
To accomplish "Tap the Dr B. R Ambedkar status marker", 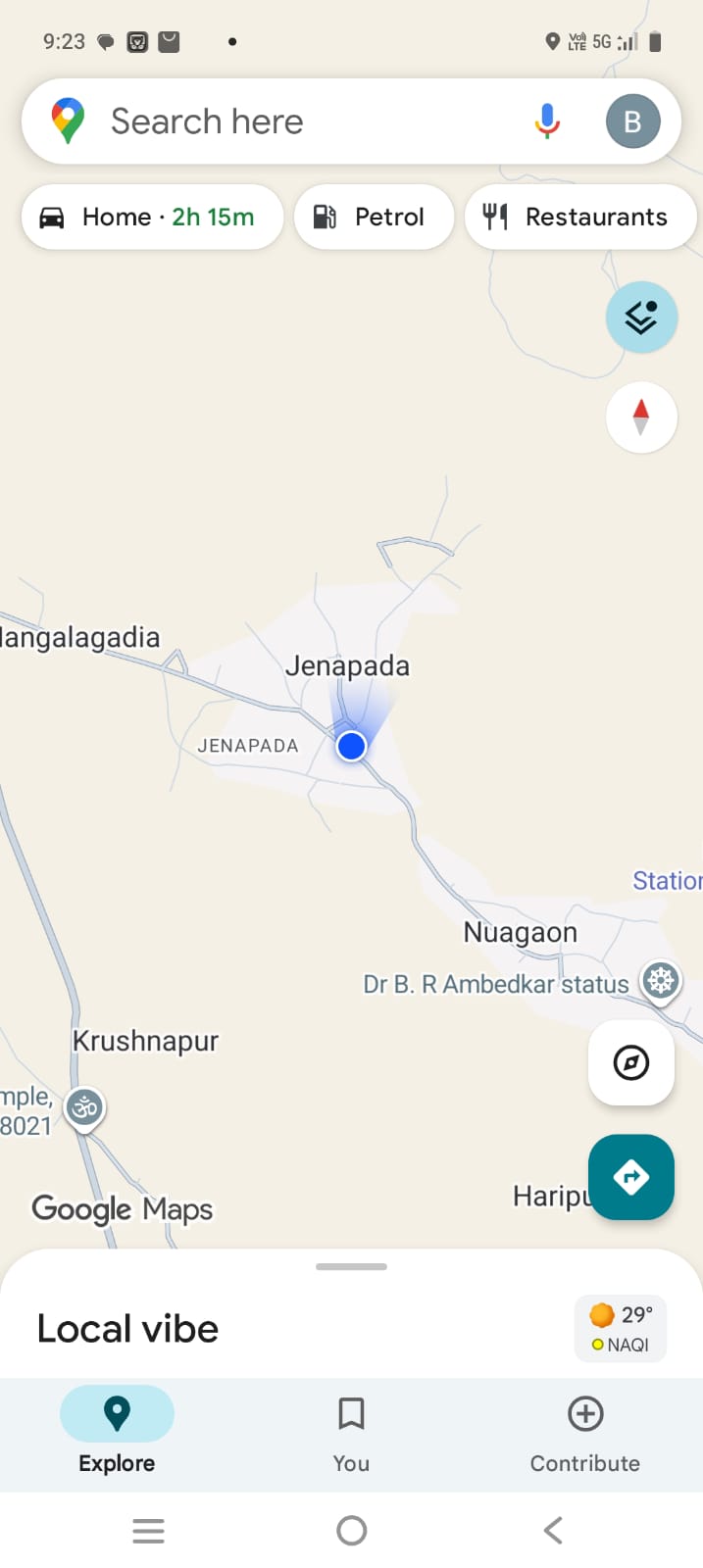I will point(661,980).
